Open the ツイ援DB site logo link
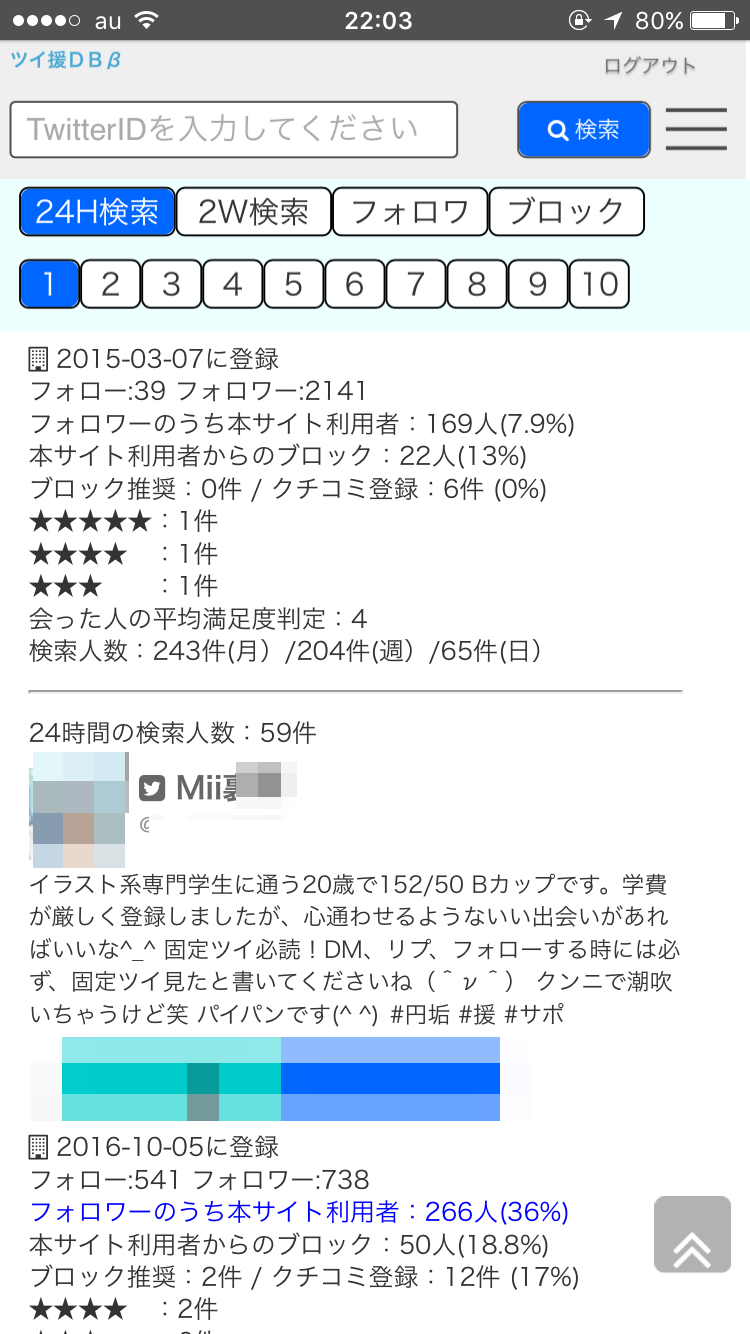Viewport: 750px width, 1334px height. point(65,59)
